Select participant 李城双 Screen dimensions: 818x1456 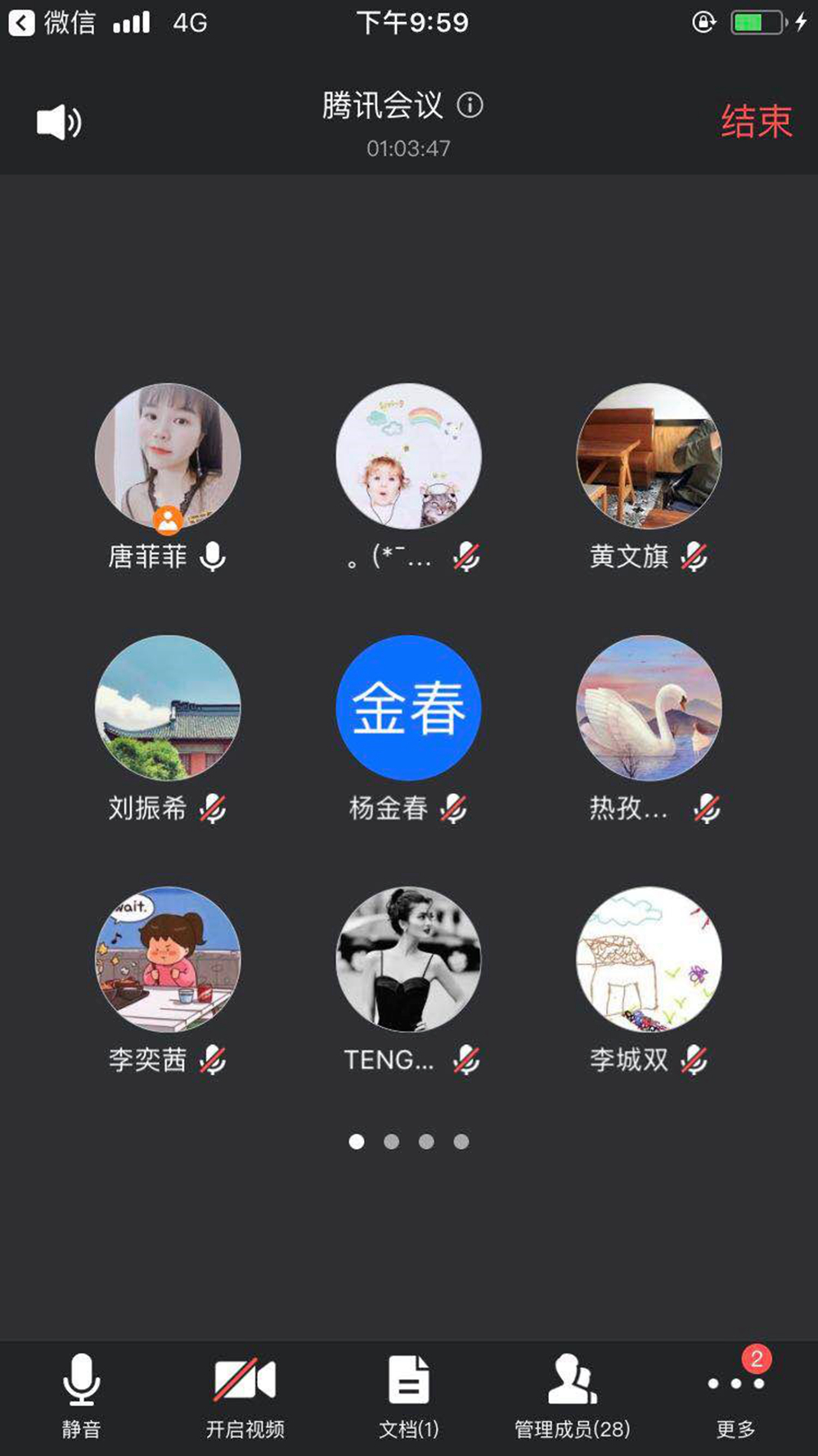tap(649, 959)
